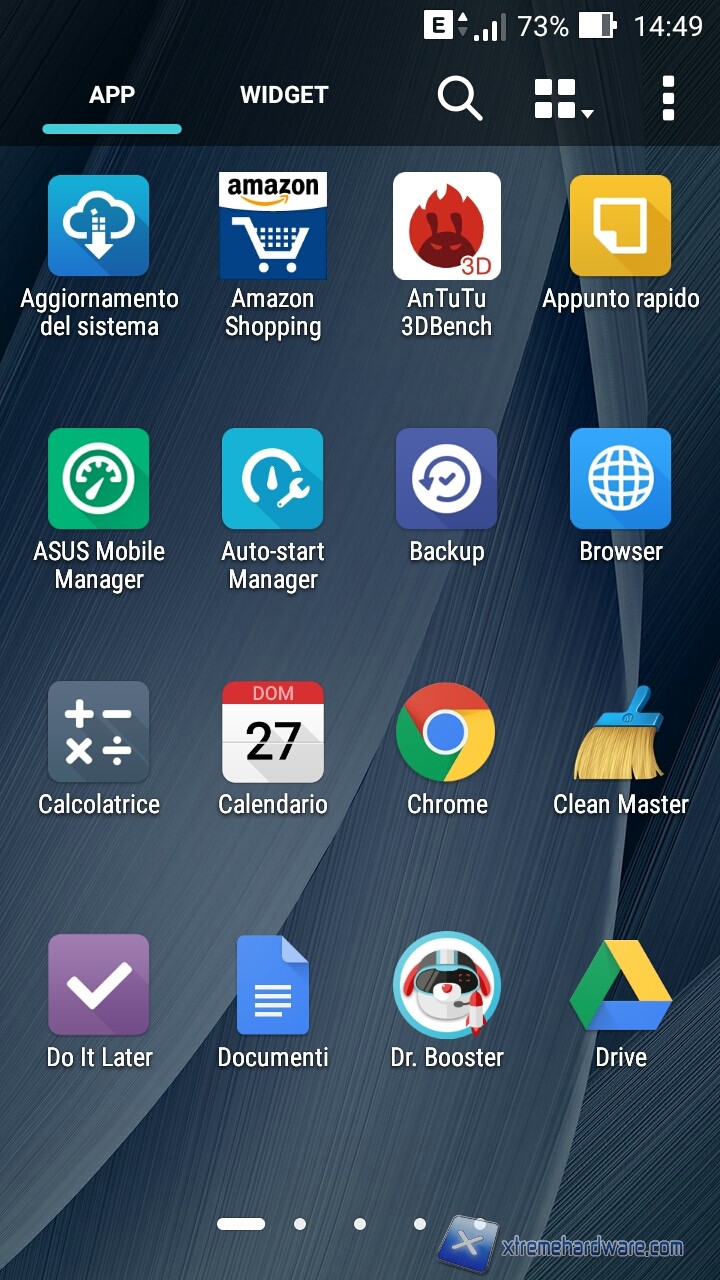Viewport: 720px width, 1280px height.
Task: Launch Chrome
Action: (446, 732)
